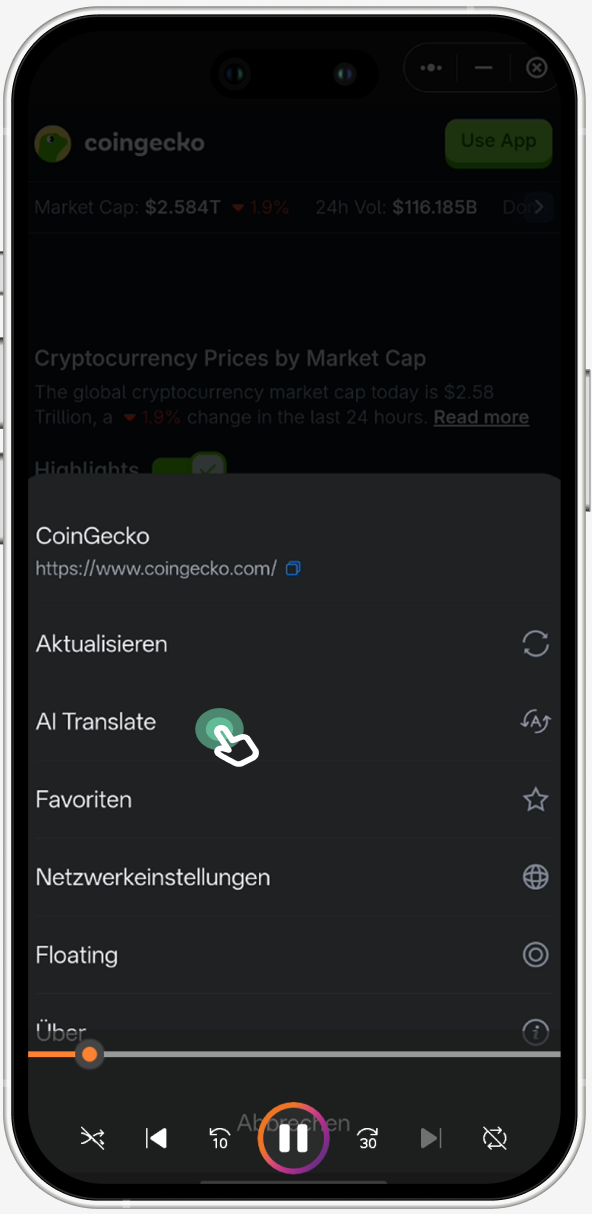
Task: Select the Floating option
Action: coord(293,955)
